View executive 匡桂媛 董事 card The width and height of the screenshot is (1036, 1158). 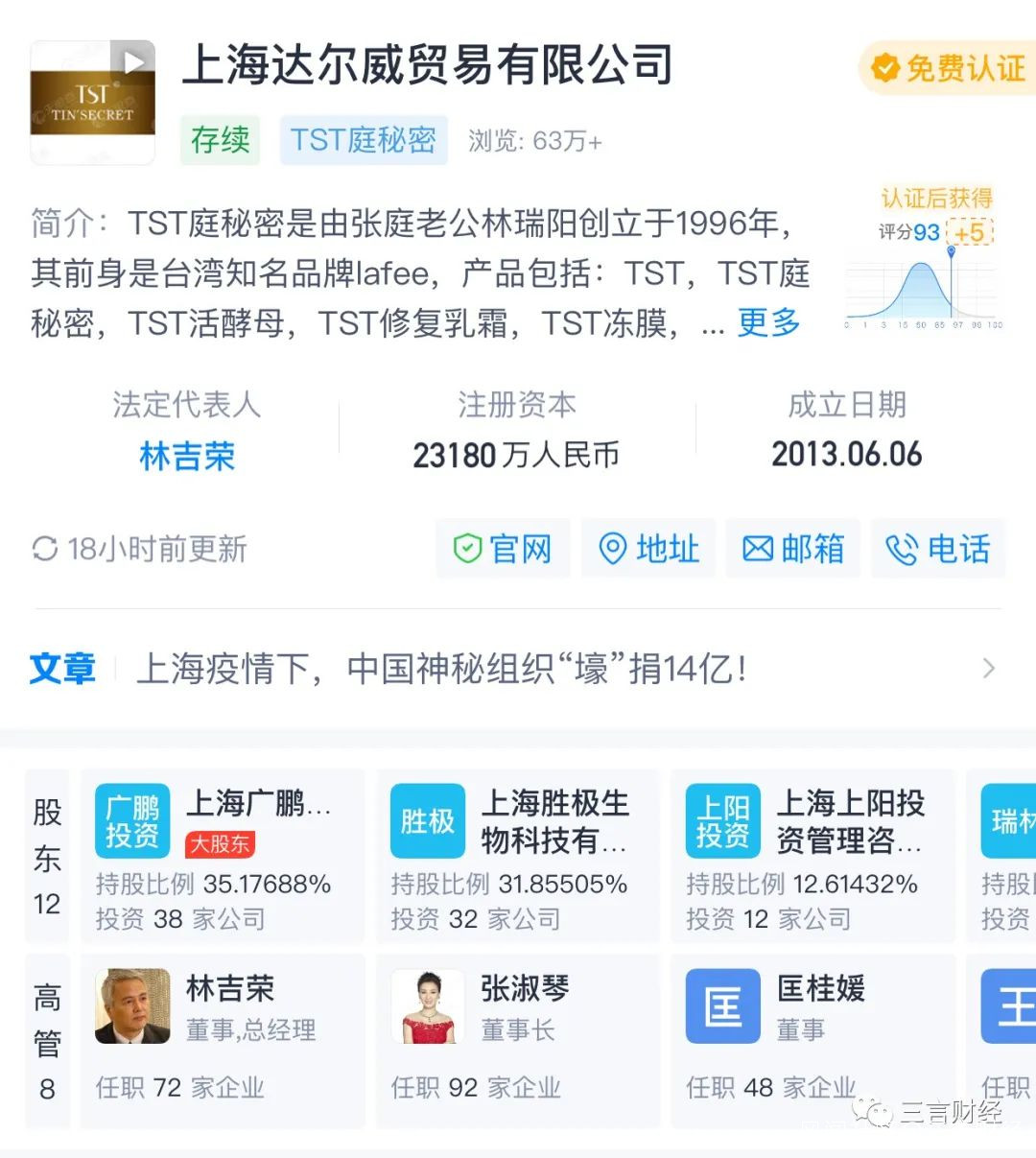tap(813, 1041)
